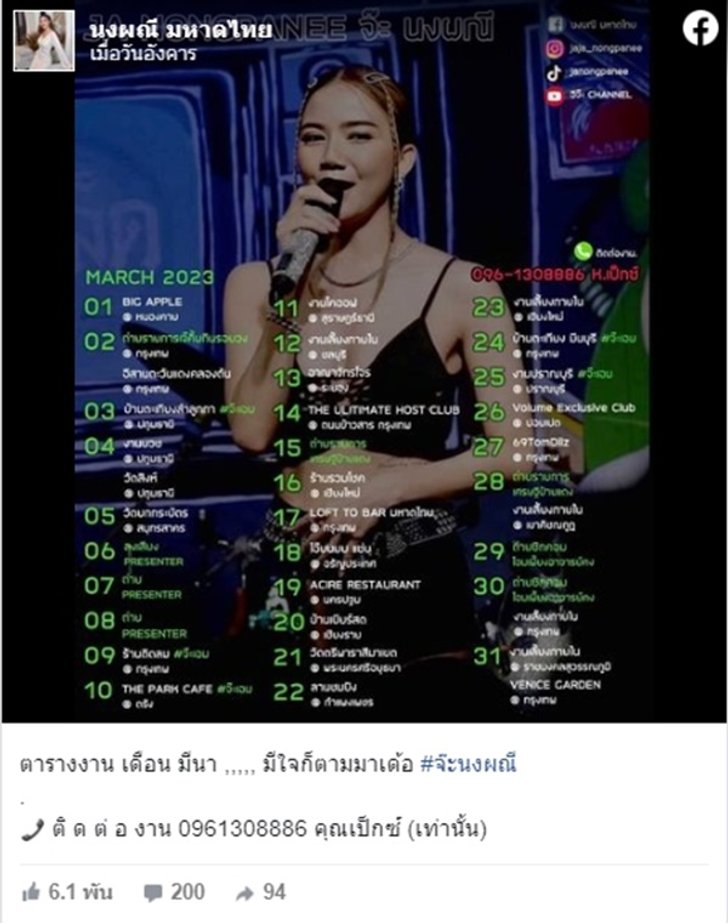
Task: Click the Like thumbs-up icon
Action: tap(32, 890)
